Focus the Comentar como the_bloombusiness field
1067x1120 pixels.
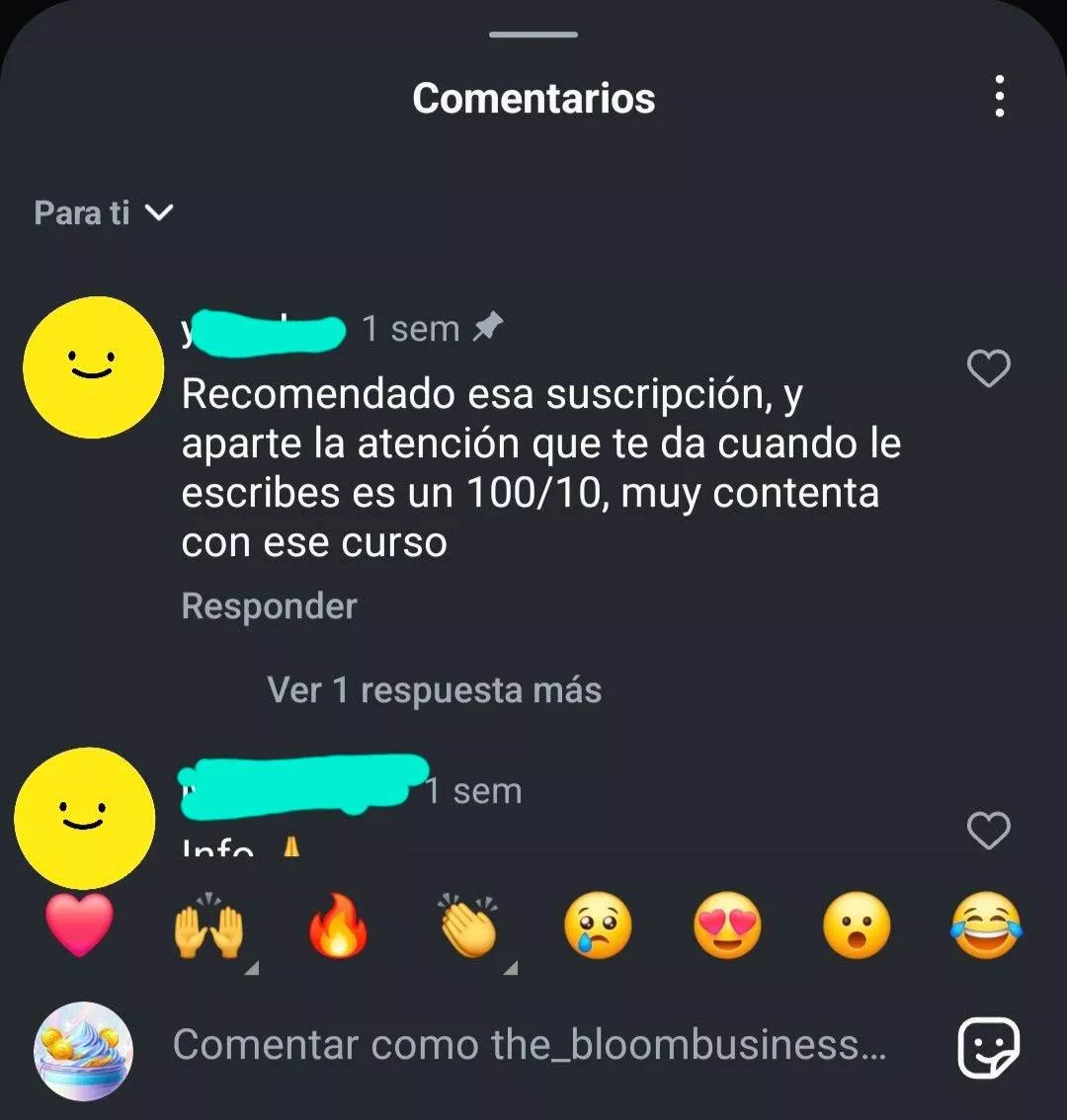click(x=529, y=1045)
